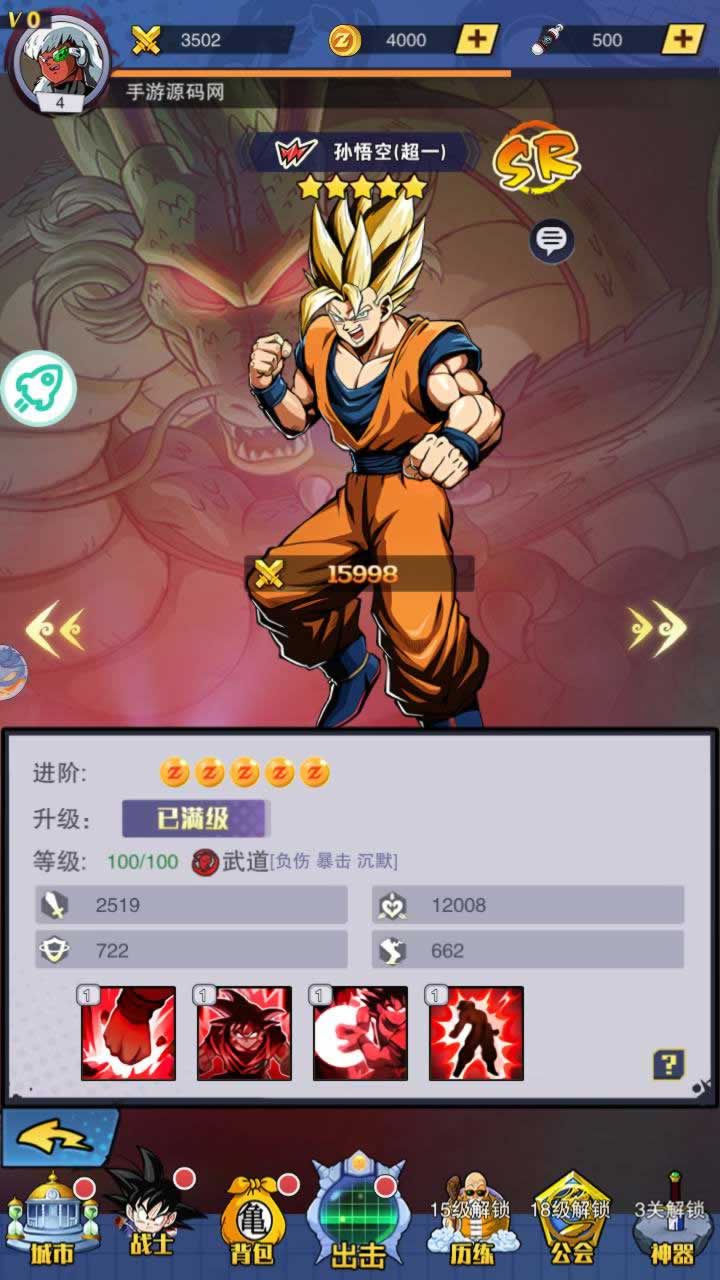This screenshot has height=1280, width=720.
Task: Select the 公会 guild tab
Action: (572, 1222)
